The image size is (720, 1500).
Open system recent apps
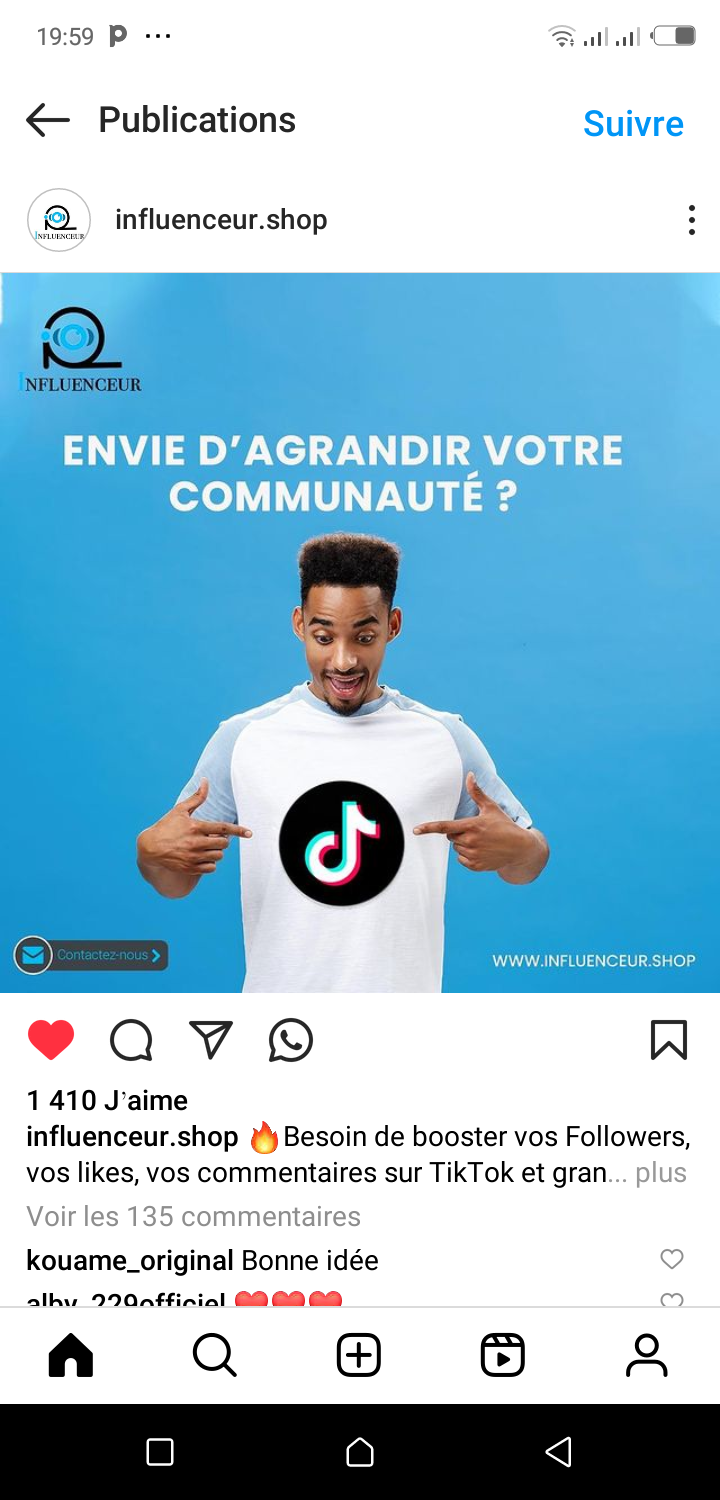(160, 1452)
